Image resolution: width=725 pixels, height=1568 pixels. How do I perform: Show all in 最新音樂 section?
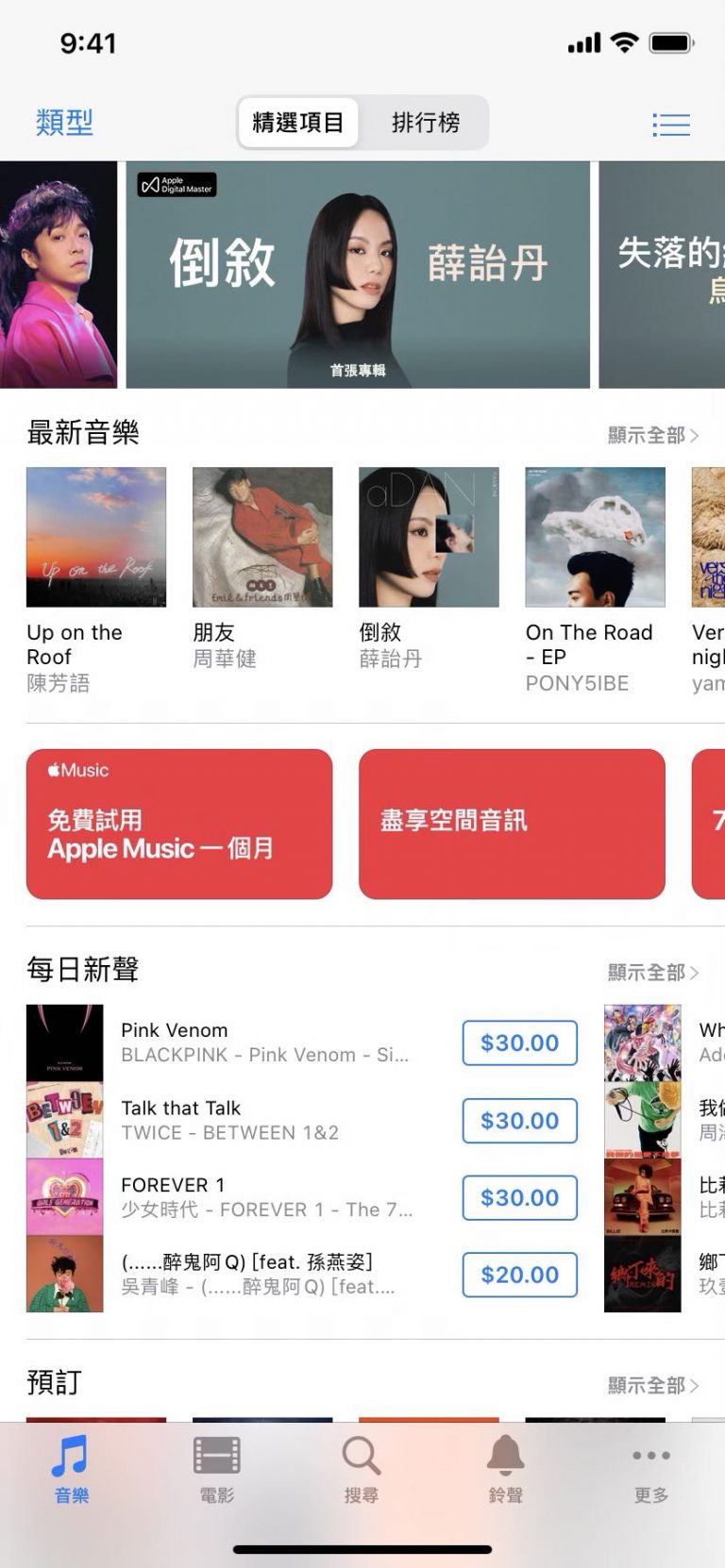point(652,435)
